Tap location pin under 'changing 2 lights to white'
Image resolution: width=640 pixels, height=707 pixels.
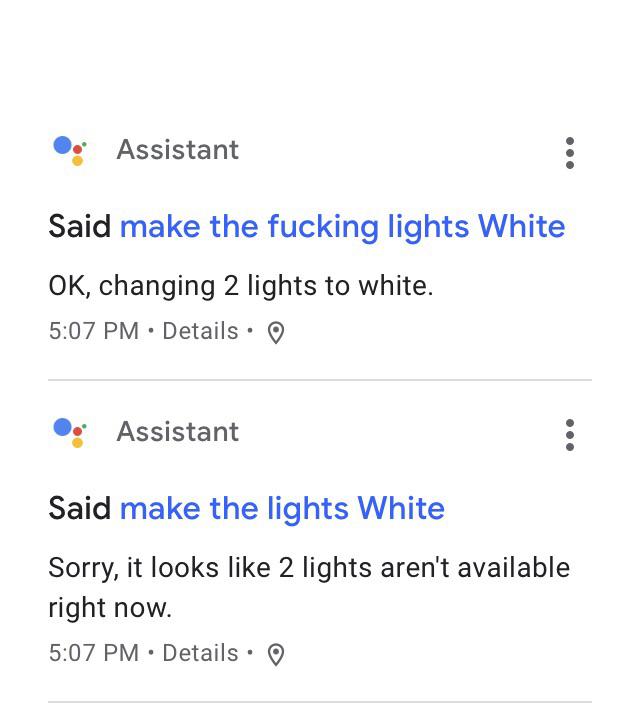pos(276,333)
